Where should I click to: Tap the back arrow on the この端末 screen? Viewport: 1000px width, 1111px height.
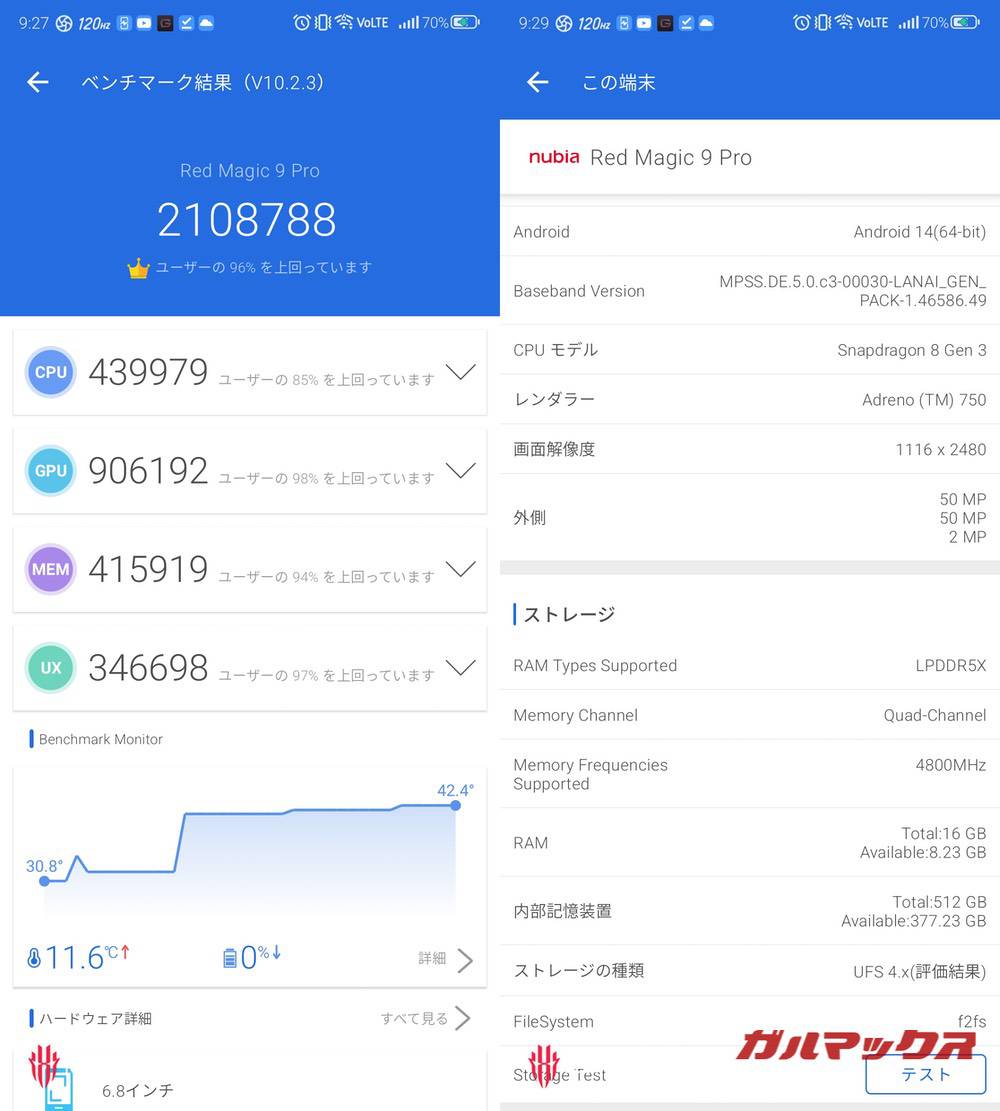(537, 84)
